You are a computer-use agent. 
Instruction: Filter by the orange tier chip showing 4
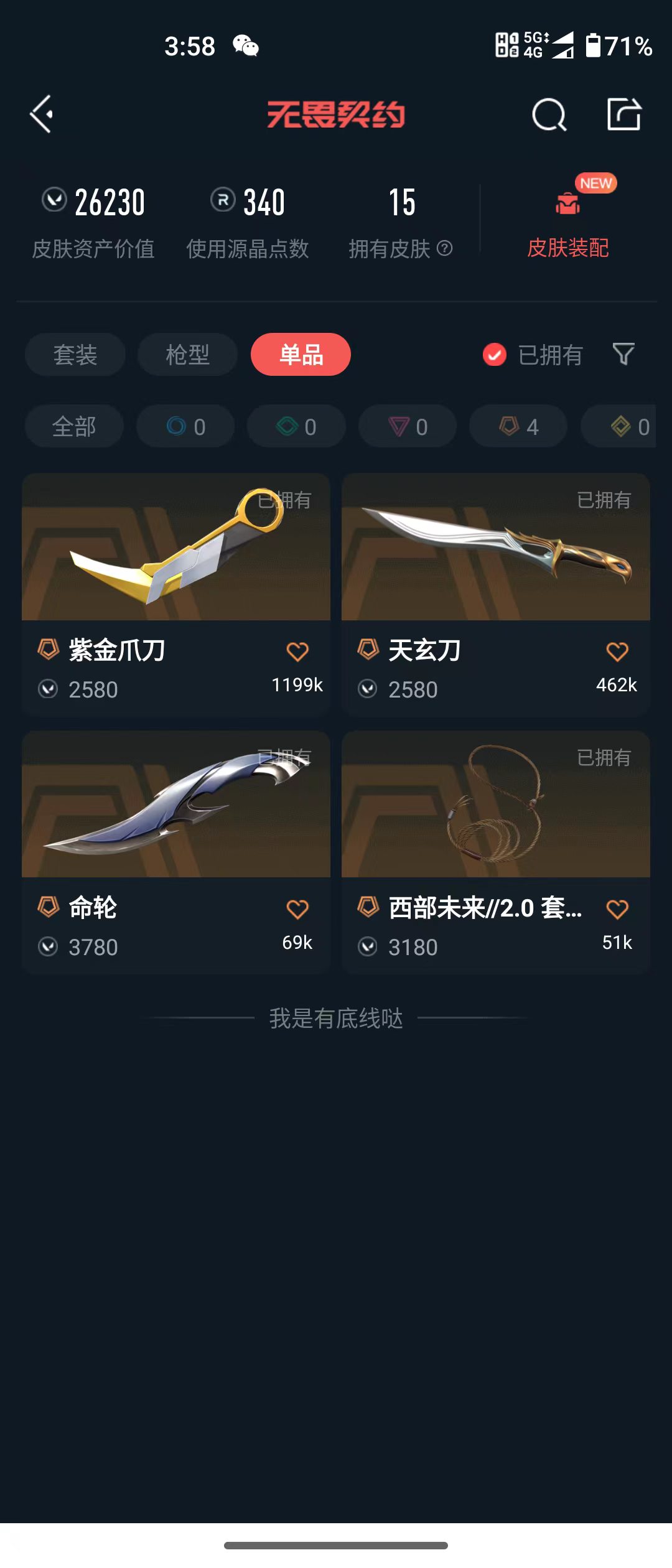pos(518,426)
